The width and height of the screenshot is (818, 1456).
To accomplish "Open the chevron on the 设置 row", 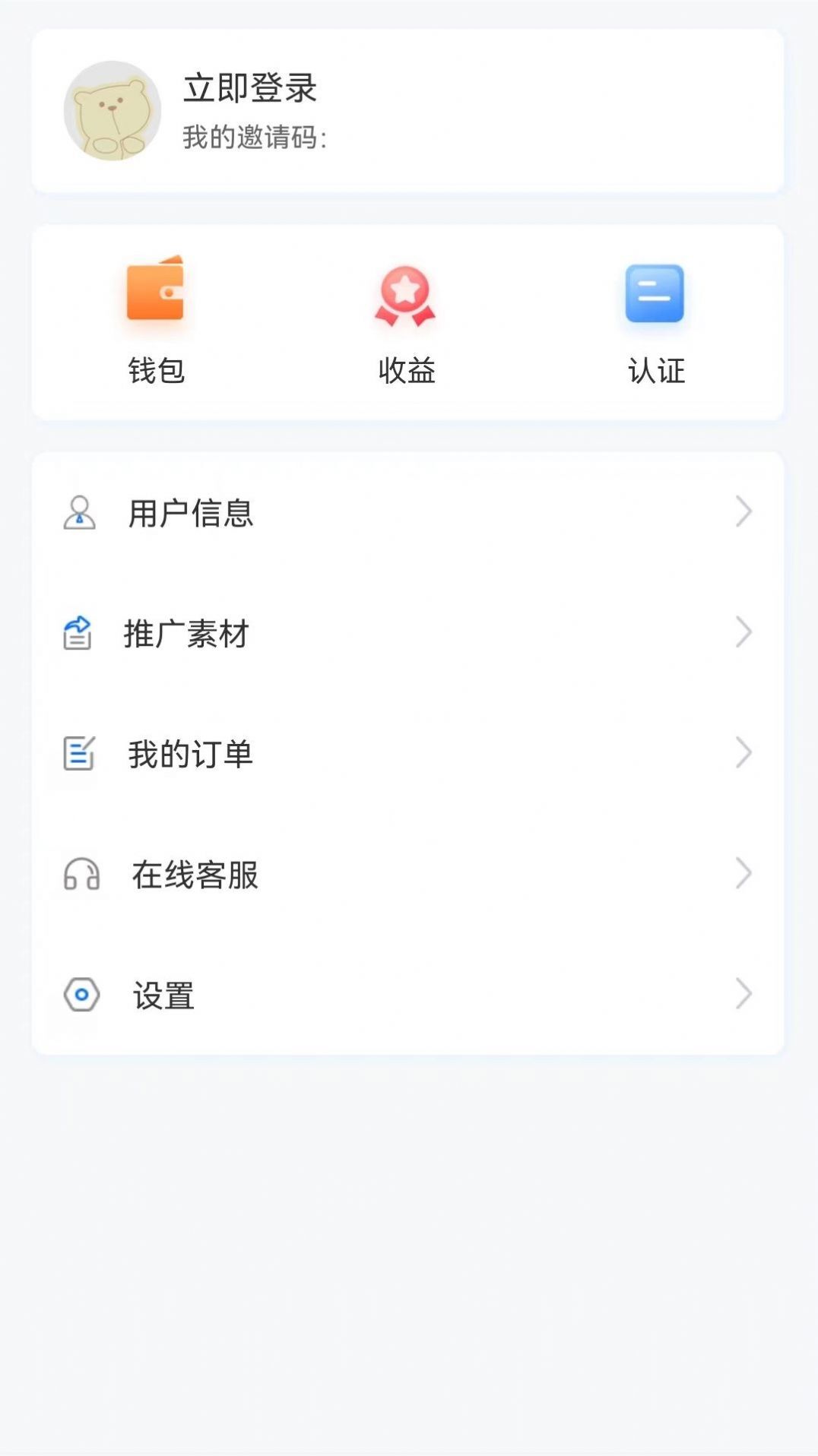I will click(x=743, y=993).
